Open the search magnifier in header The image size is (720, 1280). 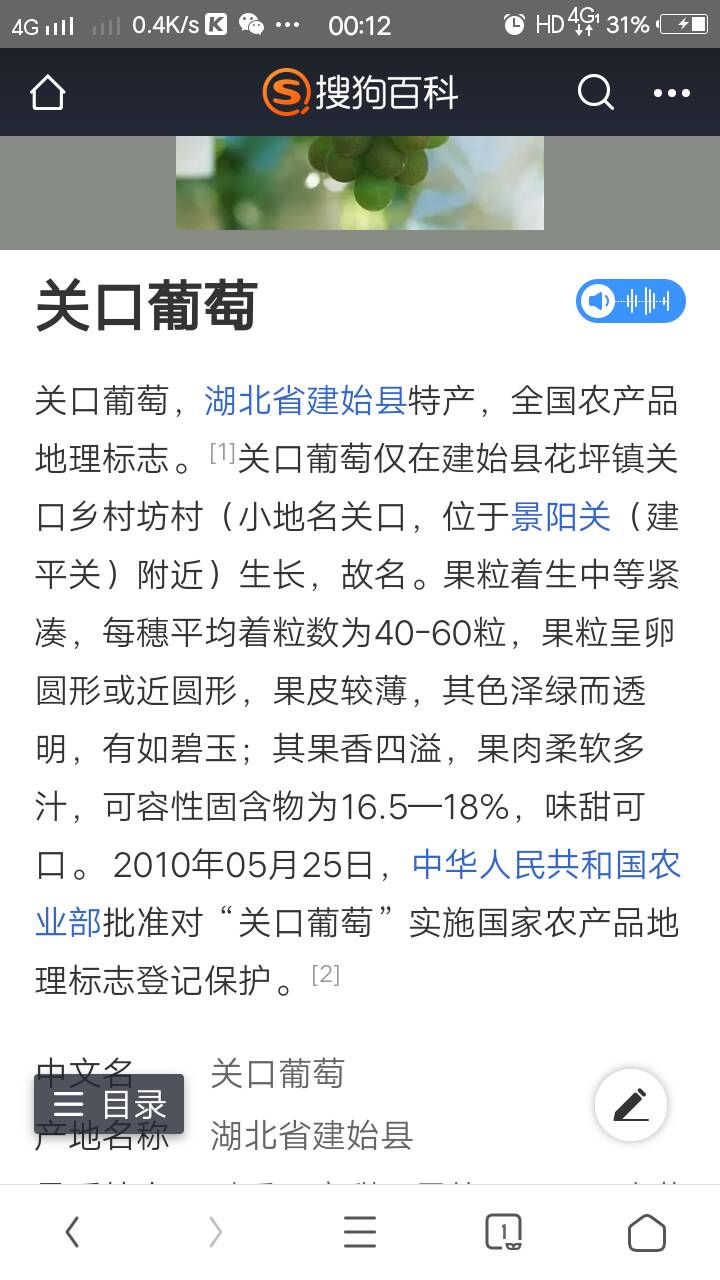tap(595, 93)
